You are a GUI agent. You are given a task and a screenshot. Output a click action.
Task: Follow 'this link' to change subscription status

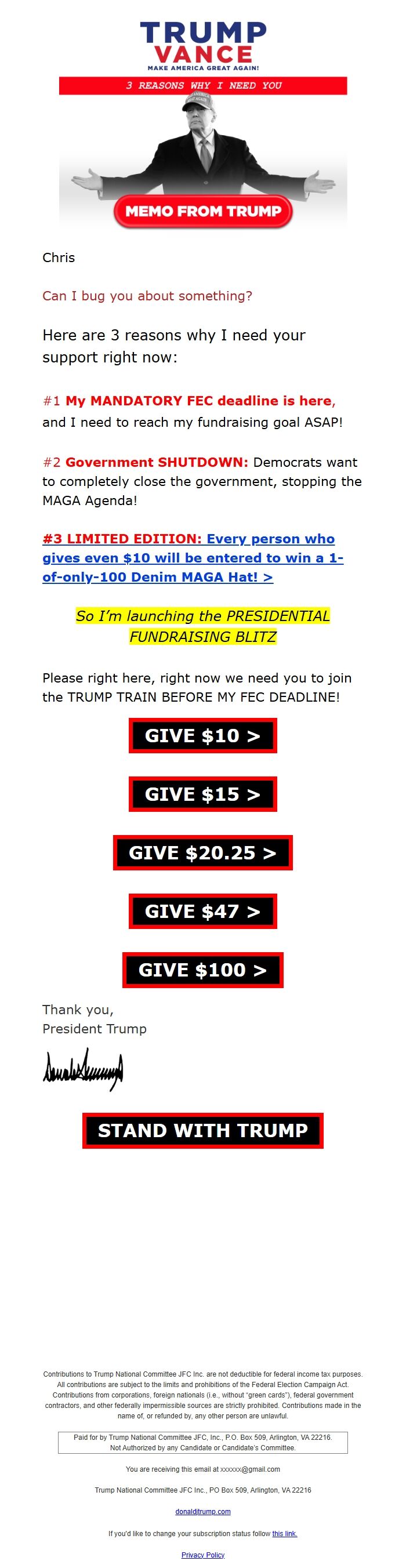click(285, 1533)
